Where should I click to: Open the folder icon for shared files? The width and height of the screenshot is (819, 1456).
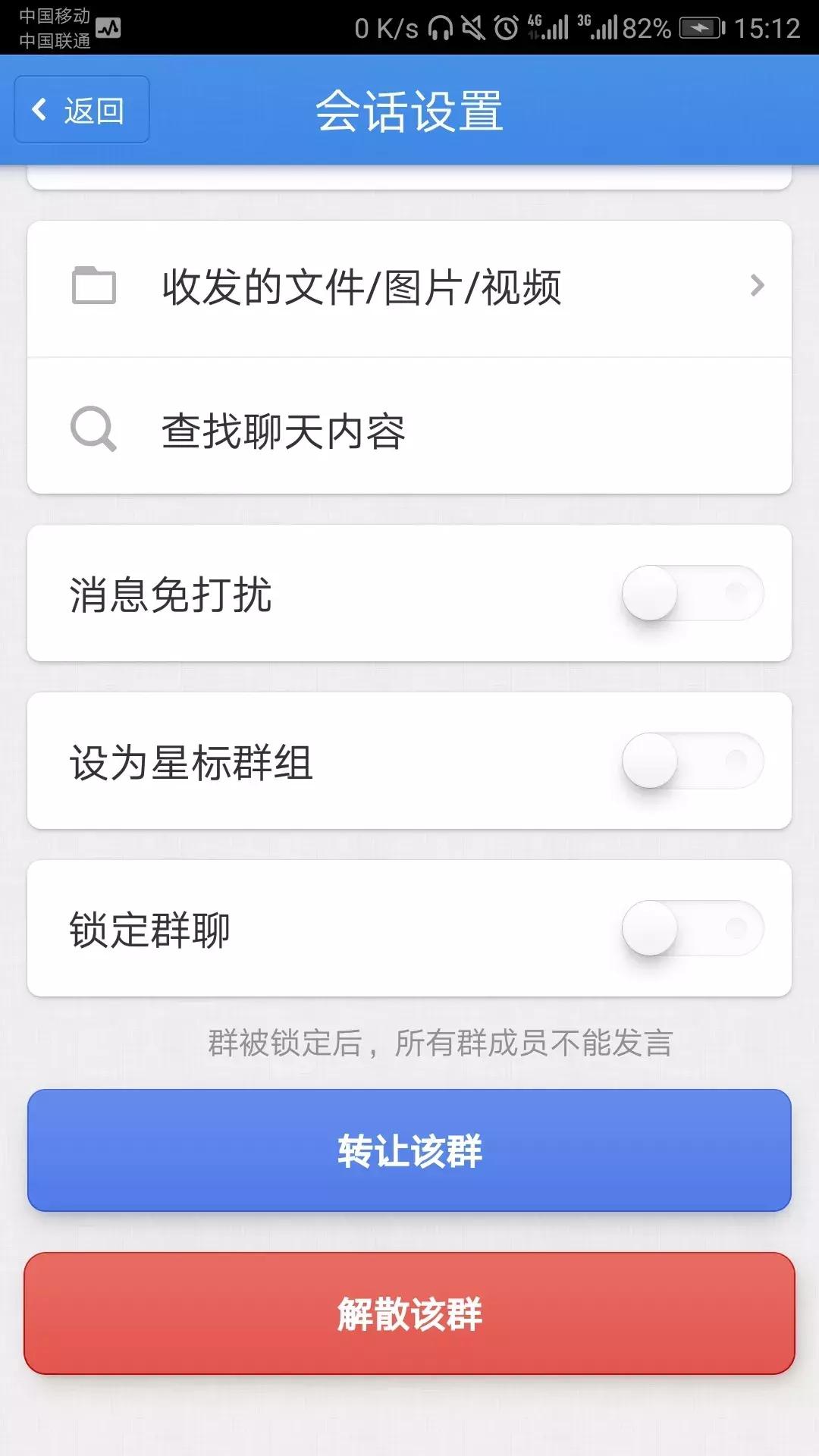pyautogui.click(x=94, y=286)
